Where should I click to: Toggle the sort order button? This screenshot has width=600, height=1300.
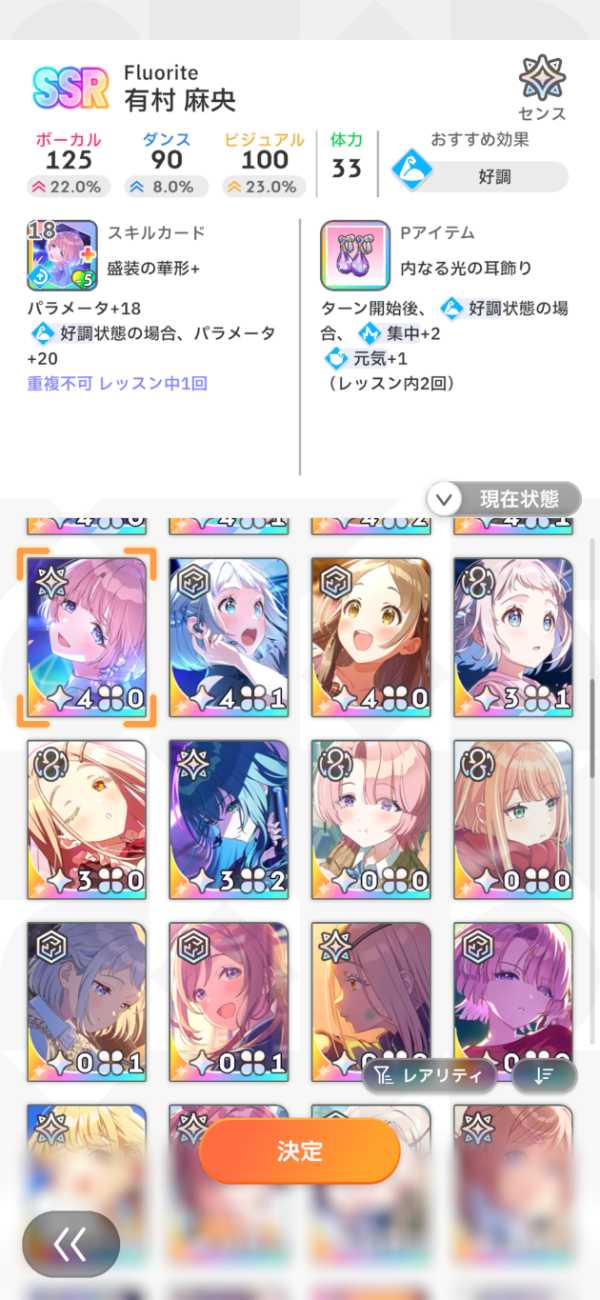(x=545, y=1076)
